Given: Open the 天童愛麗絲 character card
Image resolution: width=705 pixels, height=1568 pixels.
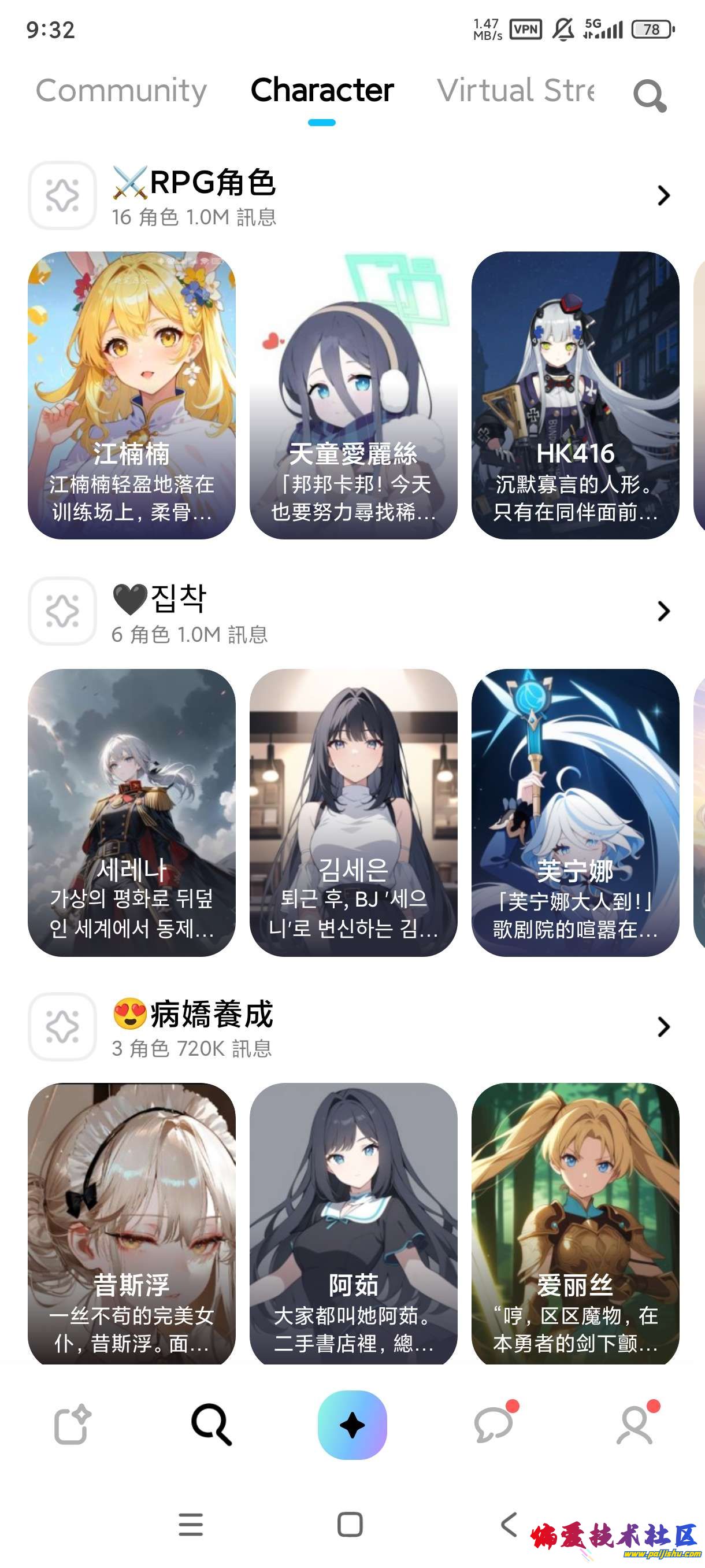Looking at the screenshot, I should click(353, 395).
